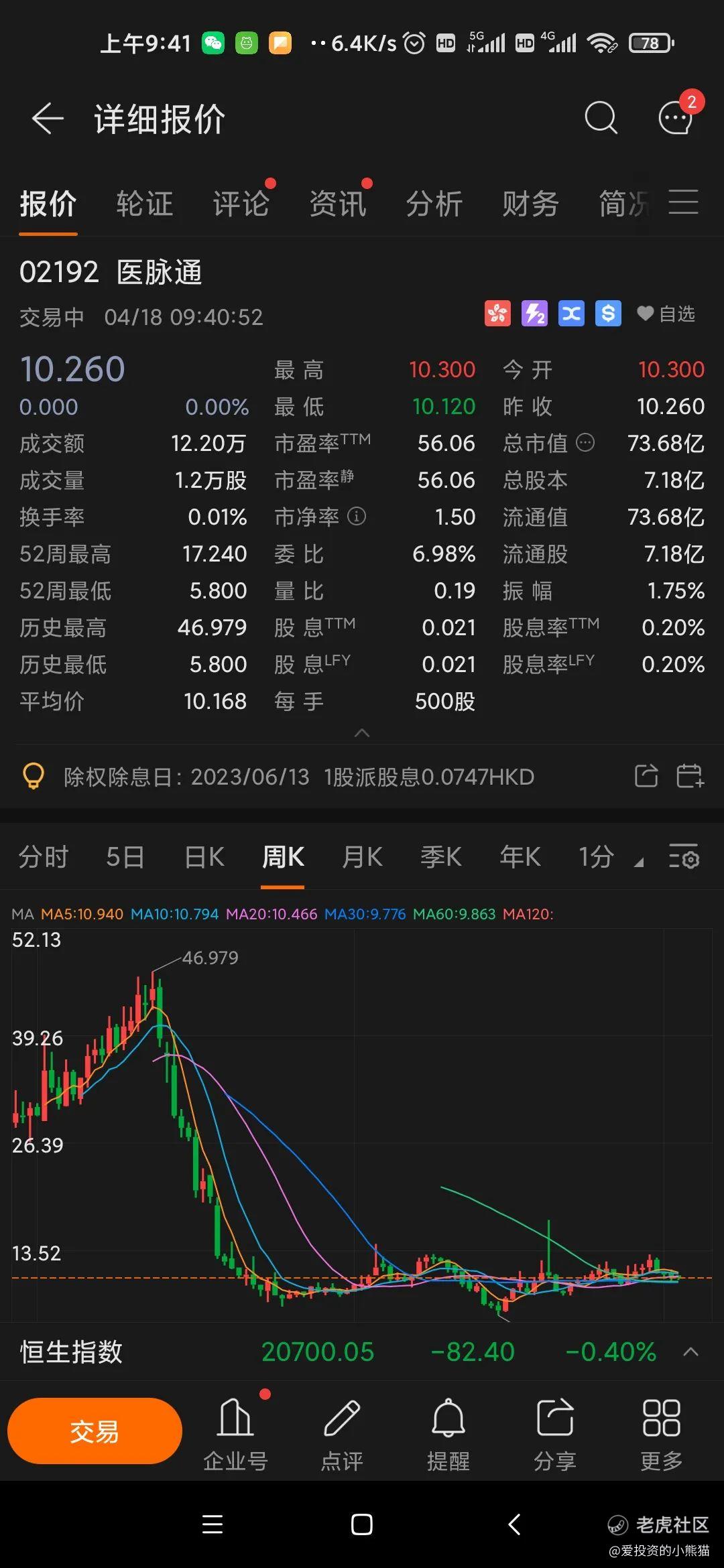Add ex-dividend date to calendar
The width and height of the screenshot is (724, 1568).
(x=690, y=776)
